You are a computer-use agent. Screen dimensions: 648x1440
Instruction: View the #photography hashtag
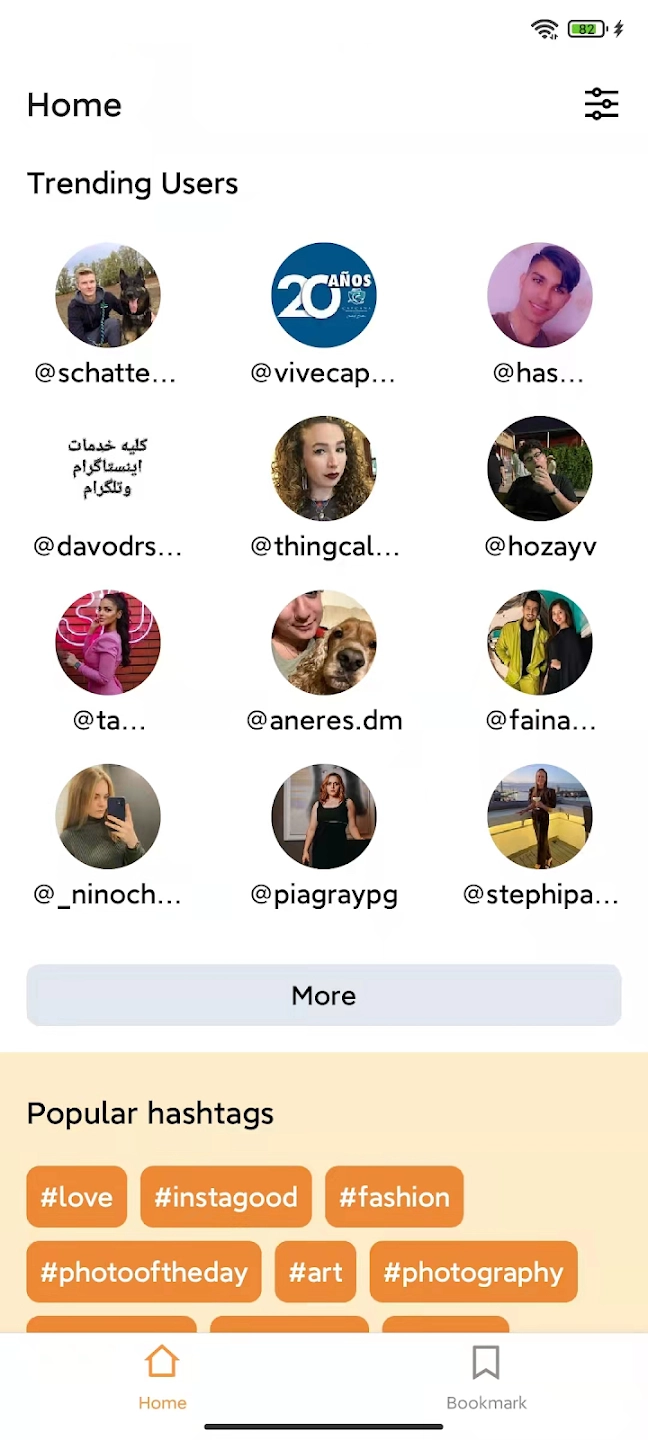473,1272
